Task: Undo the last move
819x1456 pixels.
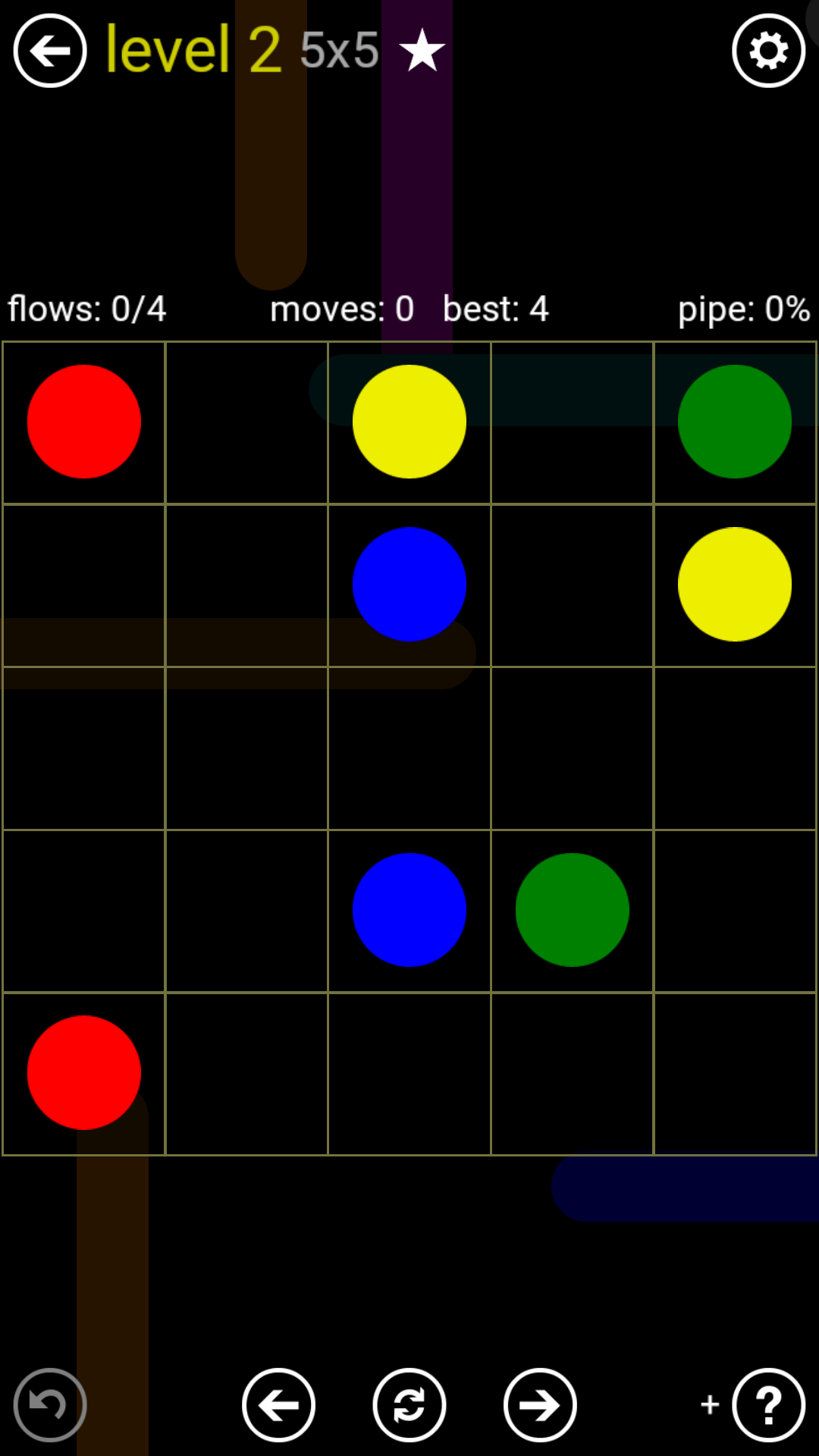Action: point(50,1404)
